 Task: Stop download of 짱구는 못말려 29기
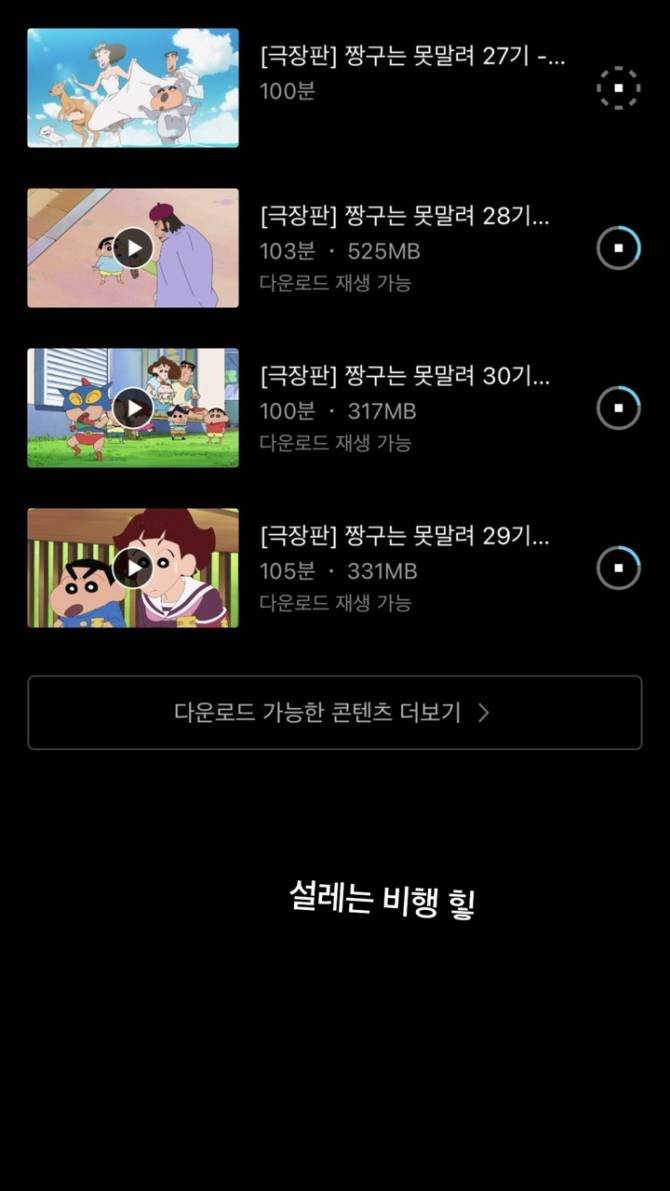point(618,567)
